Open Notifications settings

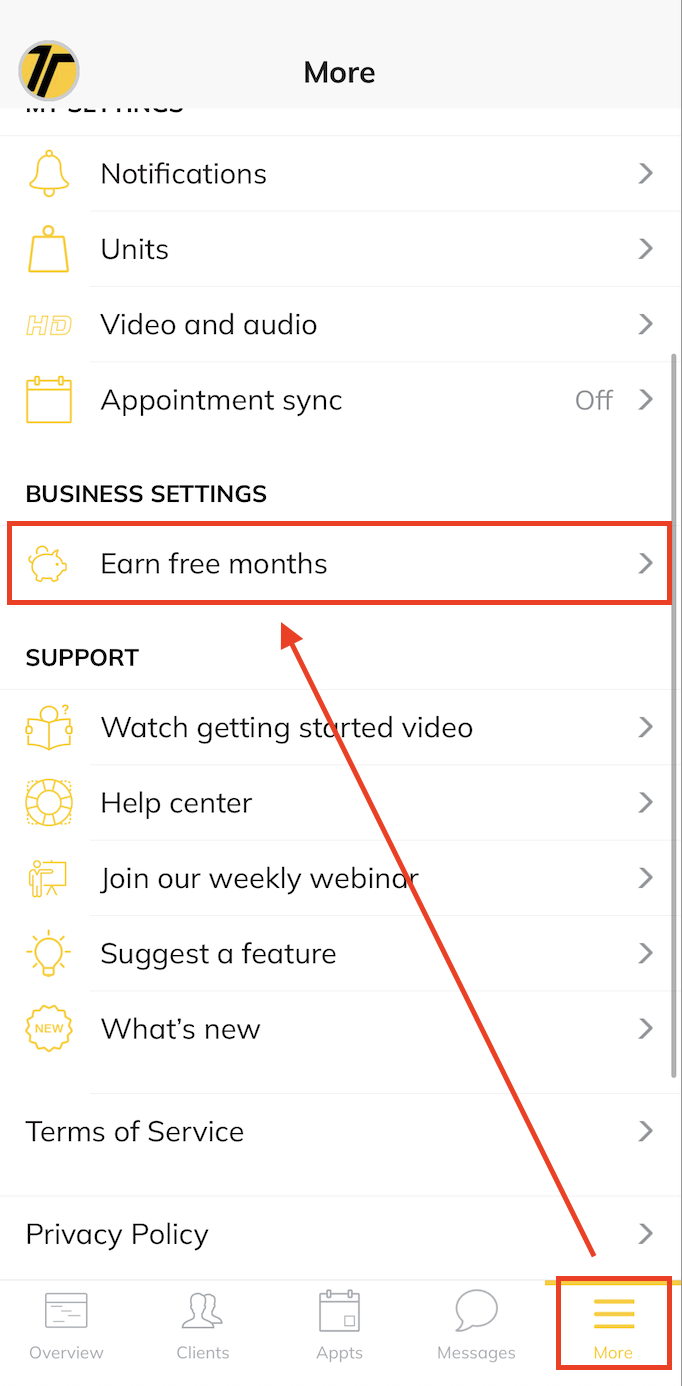340,174
